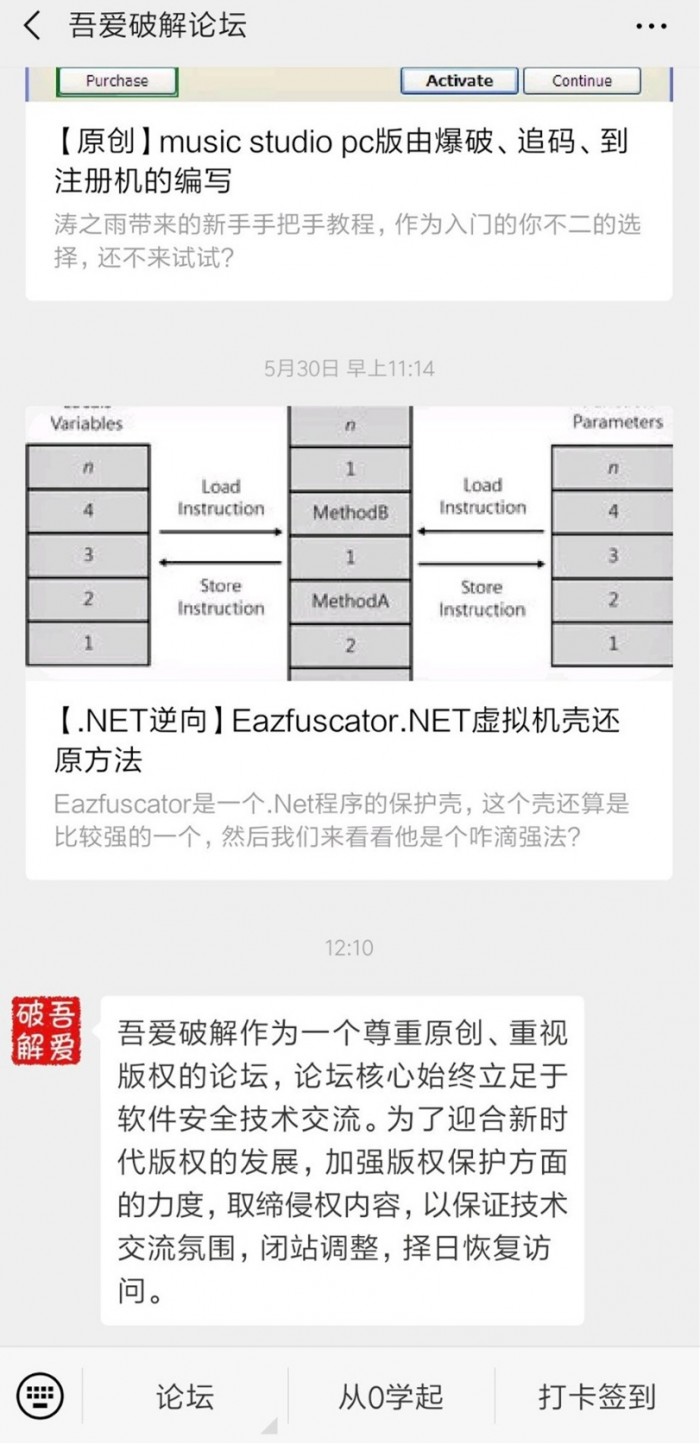
Task: Tap the 吾爱破解 account avatar
Action: pyautogui.click(x=47, y=1030)
